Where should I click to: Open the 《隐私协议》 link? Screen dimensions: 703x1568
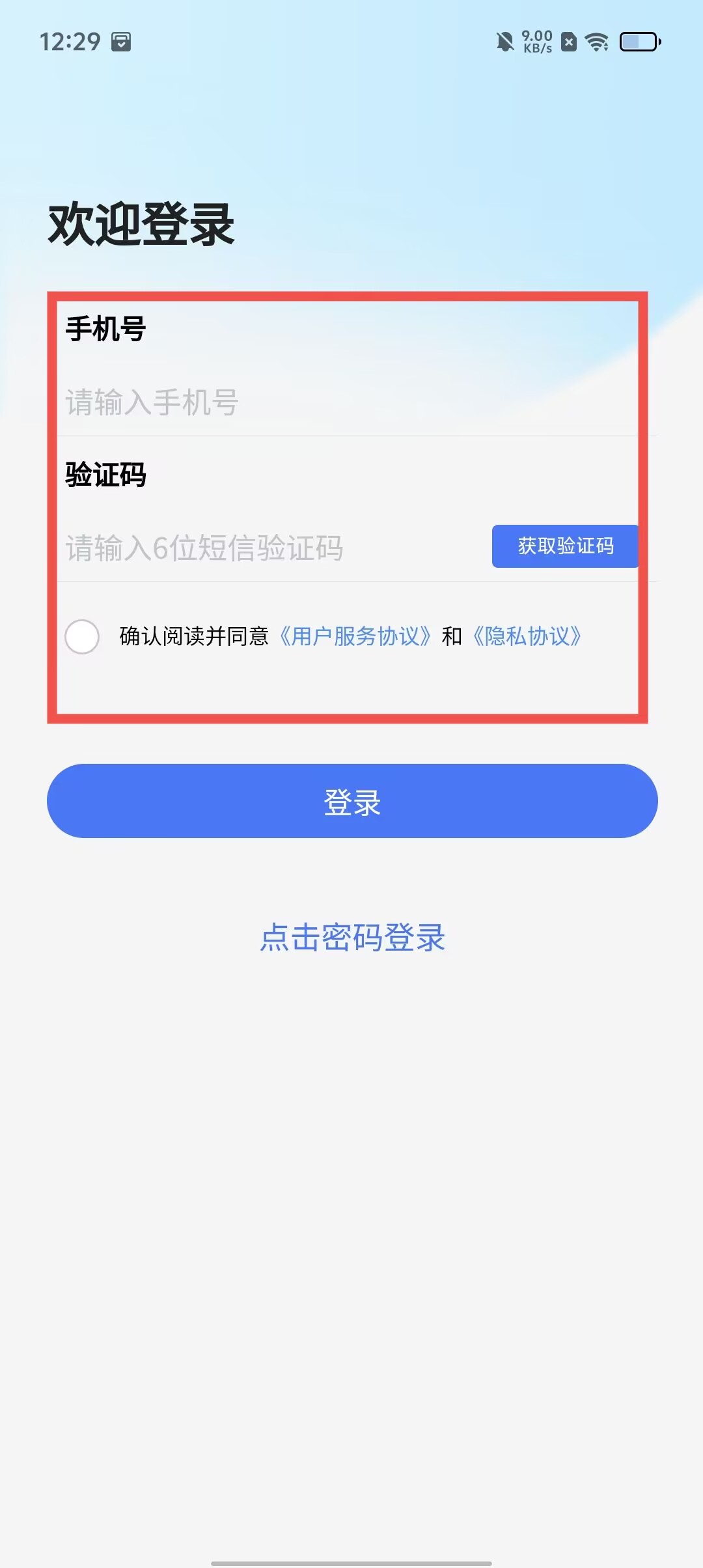pos(526,636)
